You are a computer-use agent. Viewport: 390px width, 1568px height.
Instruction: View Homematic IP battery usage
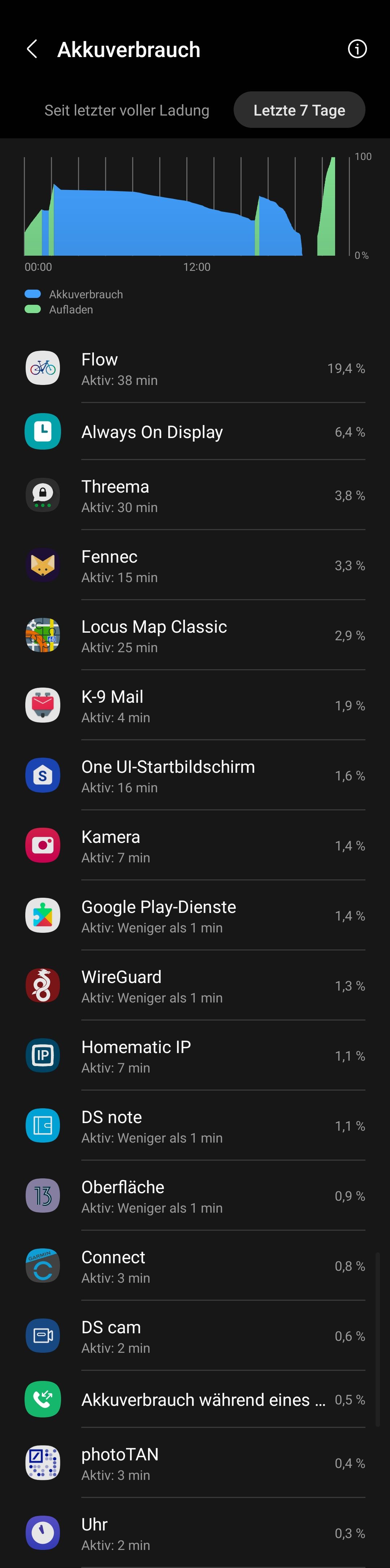point(195,1056)
